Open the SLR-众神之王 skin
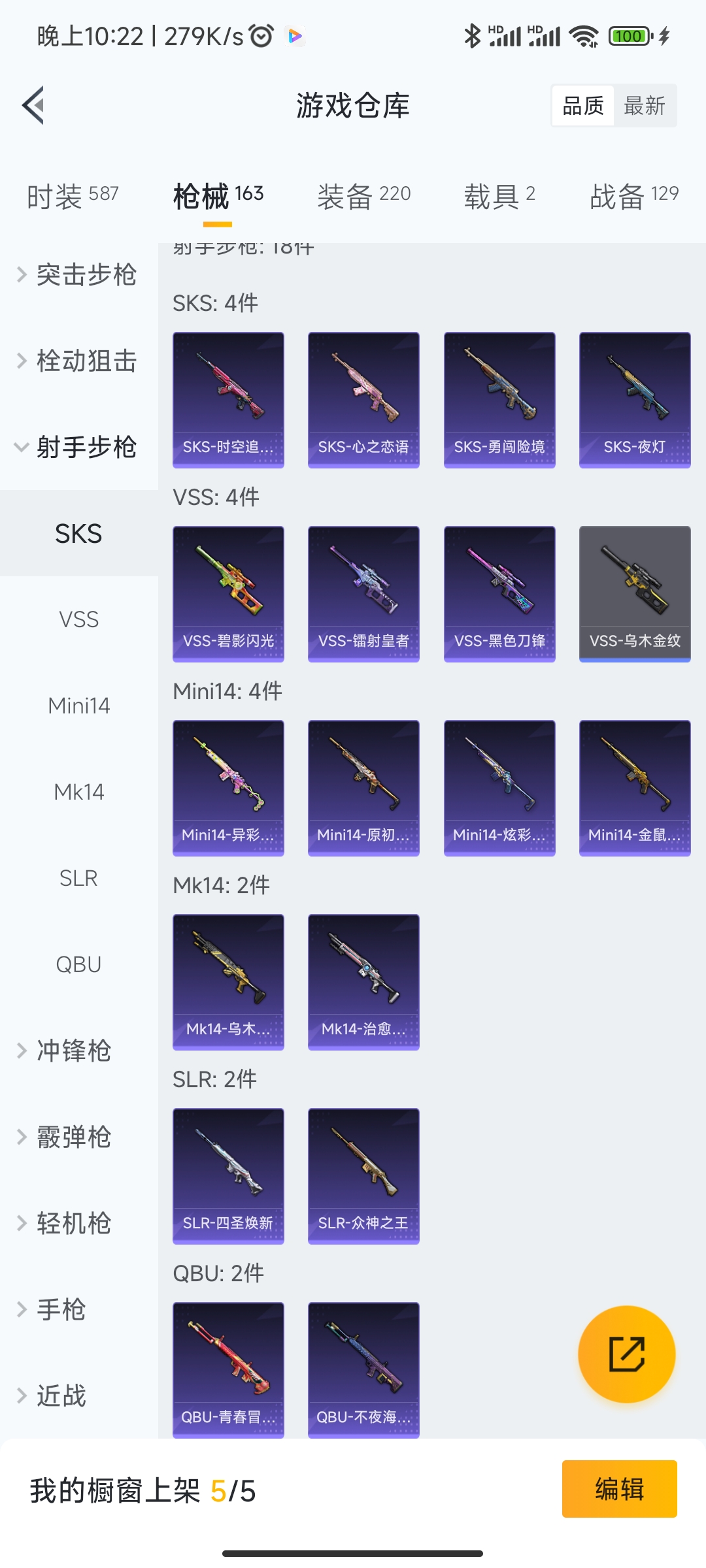706x1568 pixels. point(363,1175)
